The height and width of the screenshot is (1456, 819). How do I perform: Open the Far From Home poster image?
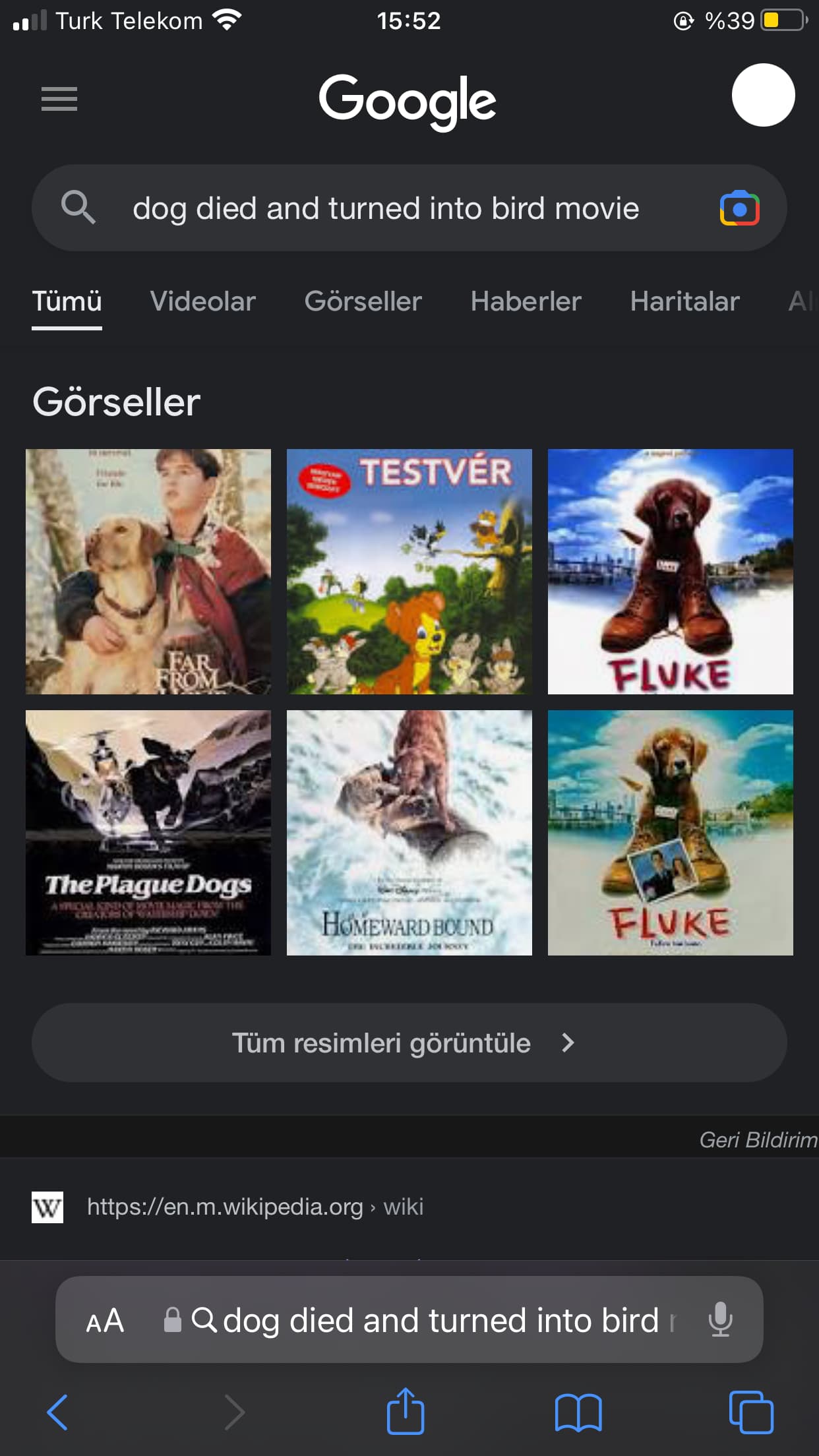[148, 571]
